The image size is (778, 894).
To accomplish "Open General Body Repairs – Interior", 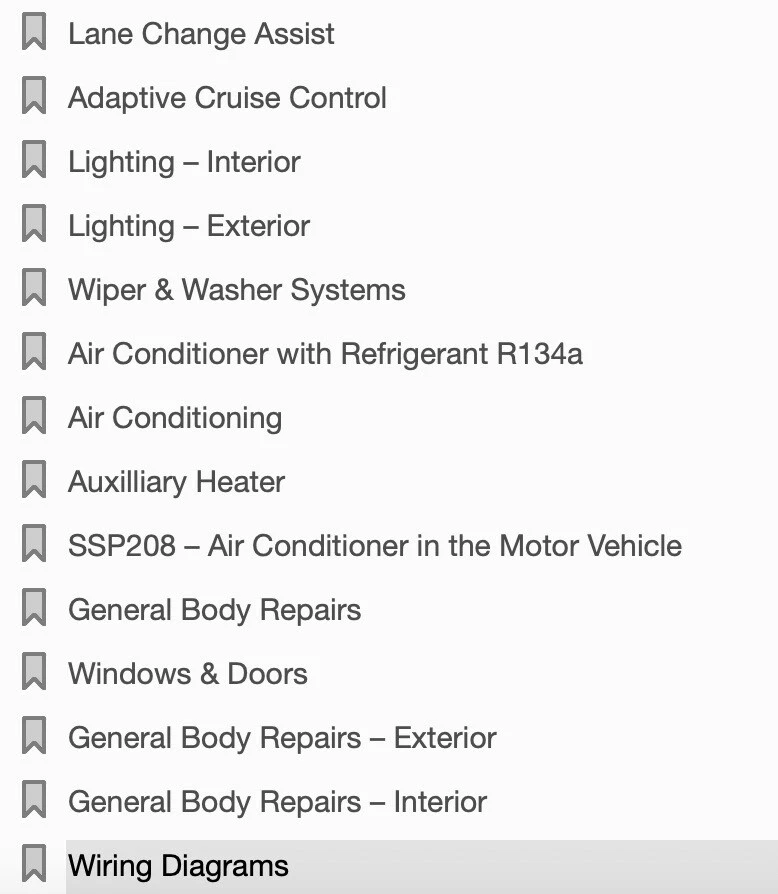I will pyautogui.click(x=277, y=802).
